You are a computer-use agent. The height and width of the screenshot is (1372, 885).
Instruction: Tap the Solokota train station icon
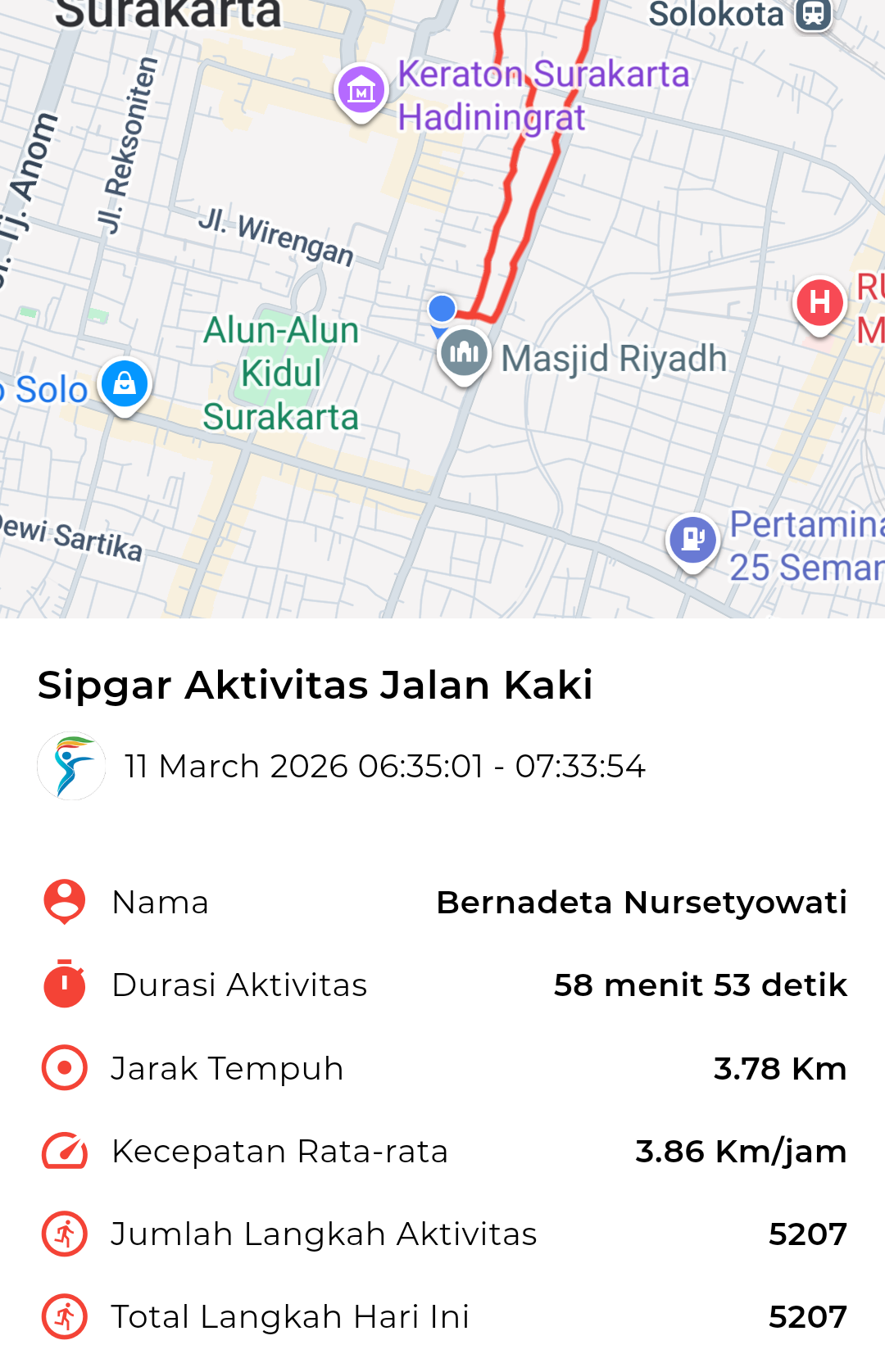point(813,14)
